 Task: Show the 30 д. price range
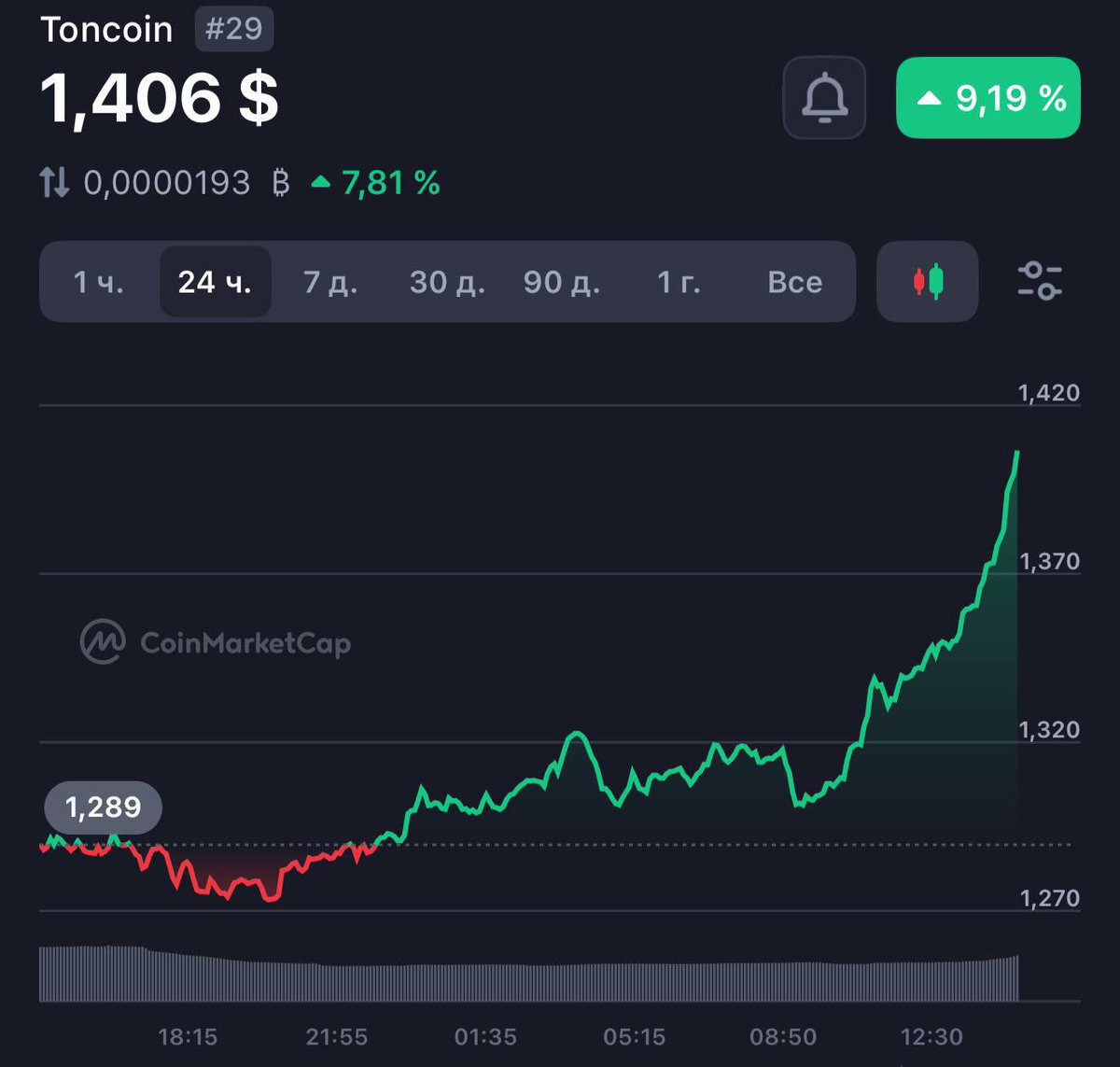pyautogui.click(x=447, y=282)
